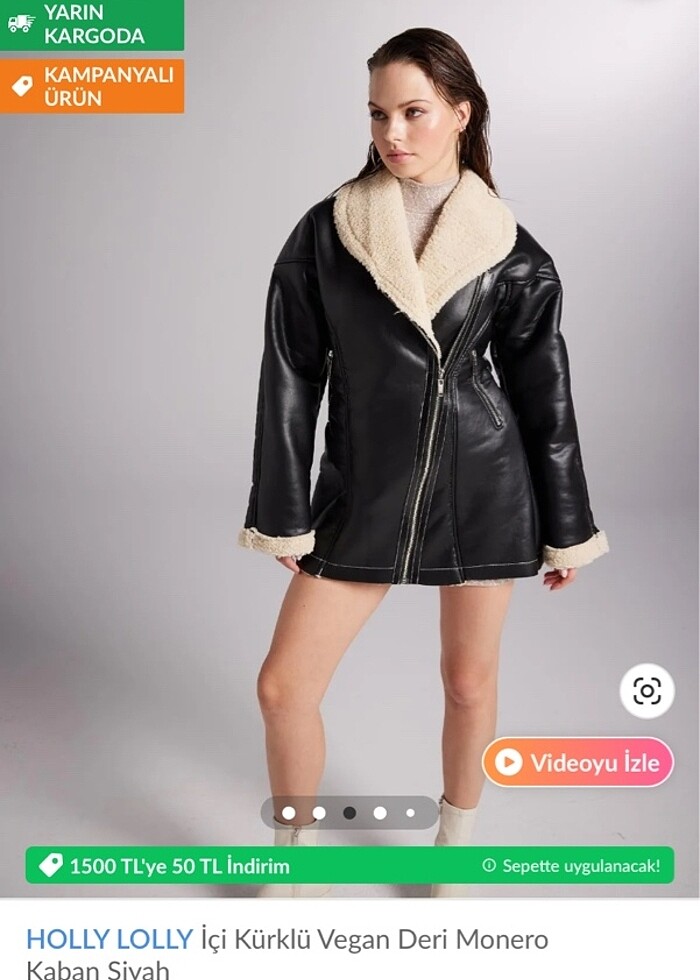This screenshot has height=980, width=700.
Task: Tap the KAMPANYALI ÜRÜN campaign badge
Action: (x=92, y=86)
